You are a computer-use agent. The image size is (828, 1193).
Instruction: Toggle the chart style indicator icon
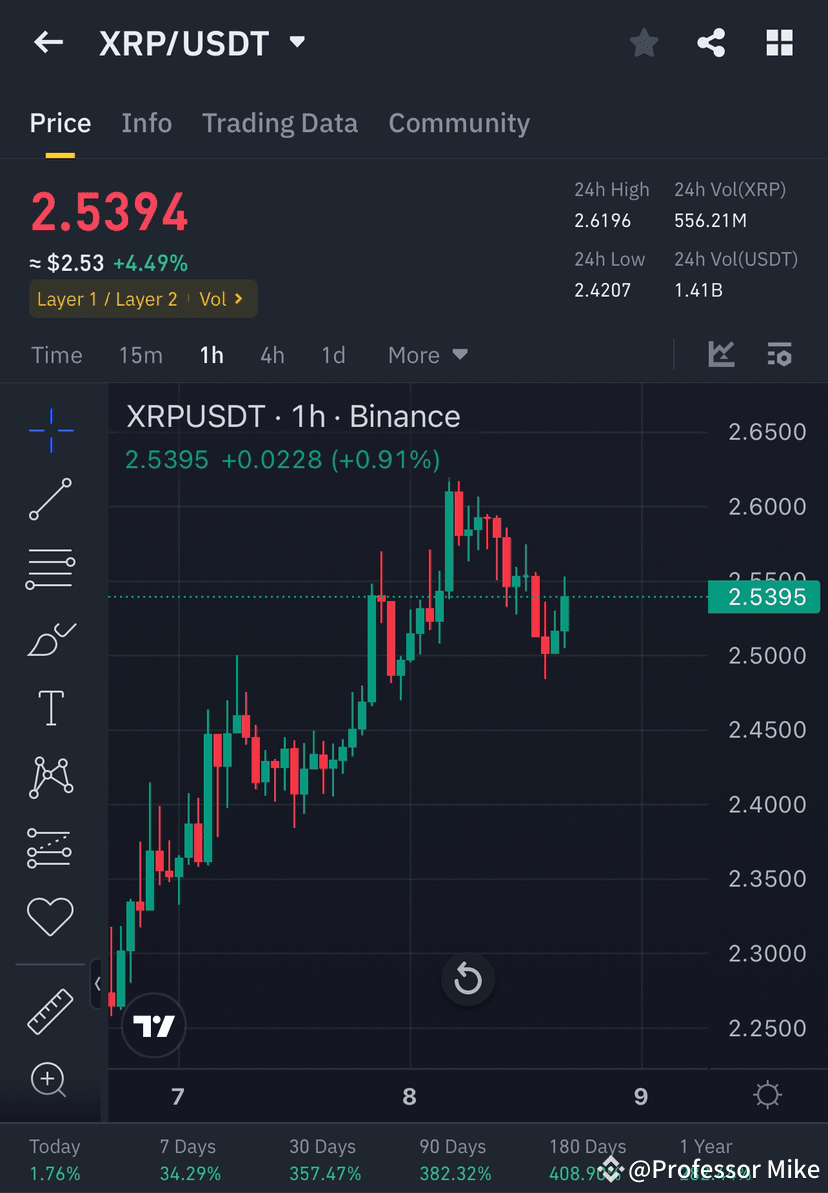click(x=721, y=354)
